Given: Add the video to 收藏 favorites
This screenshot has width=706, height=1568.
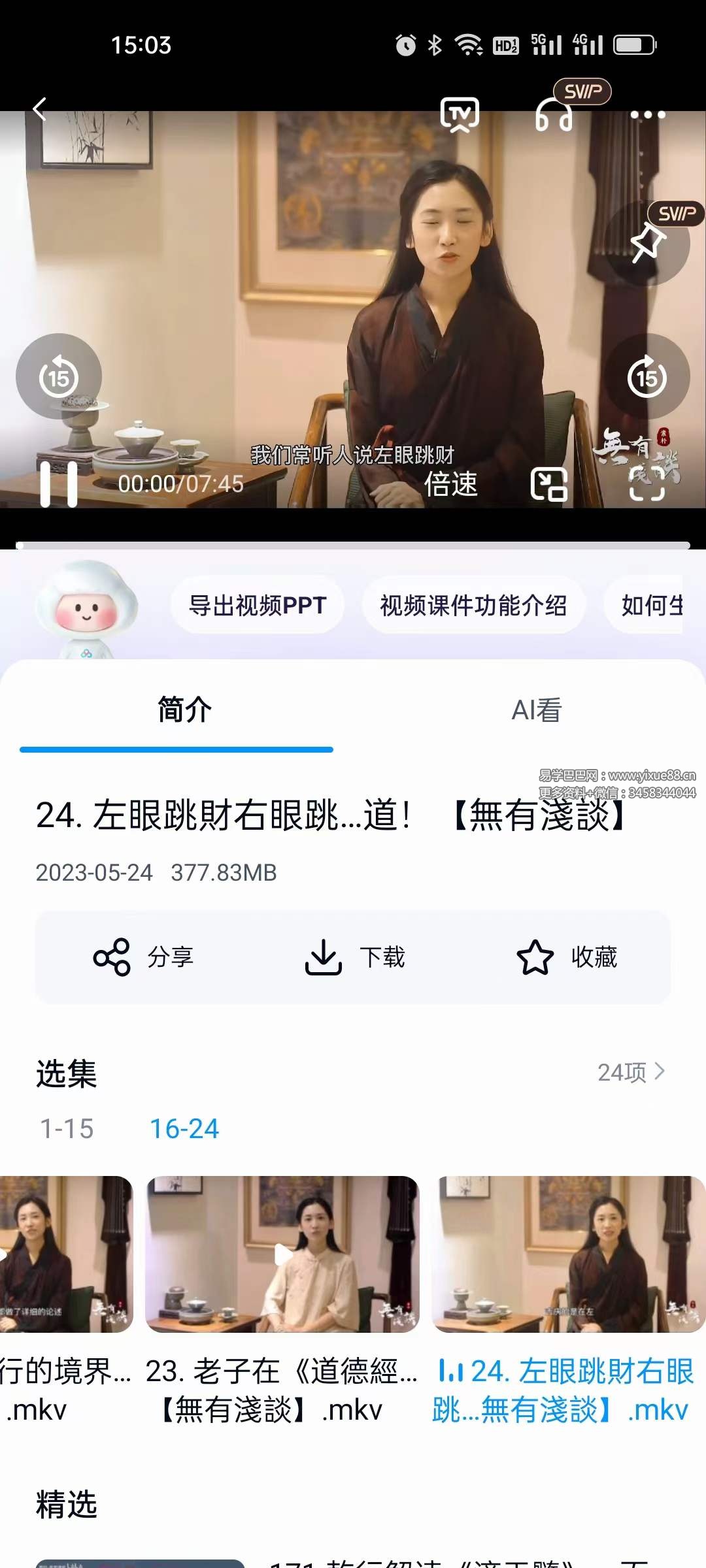Looking at the screenshot, I should click(567, 957).
